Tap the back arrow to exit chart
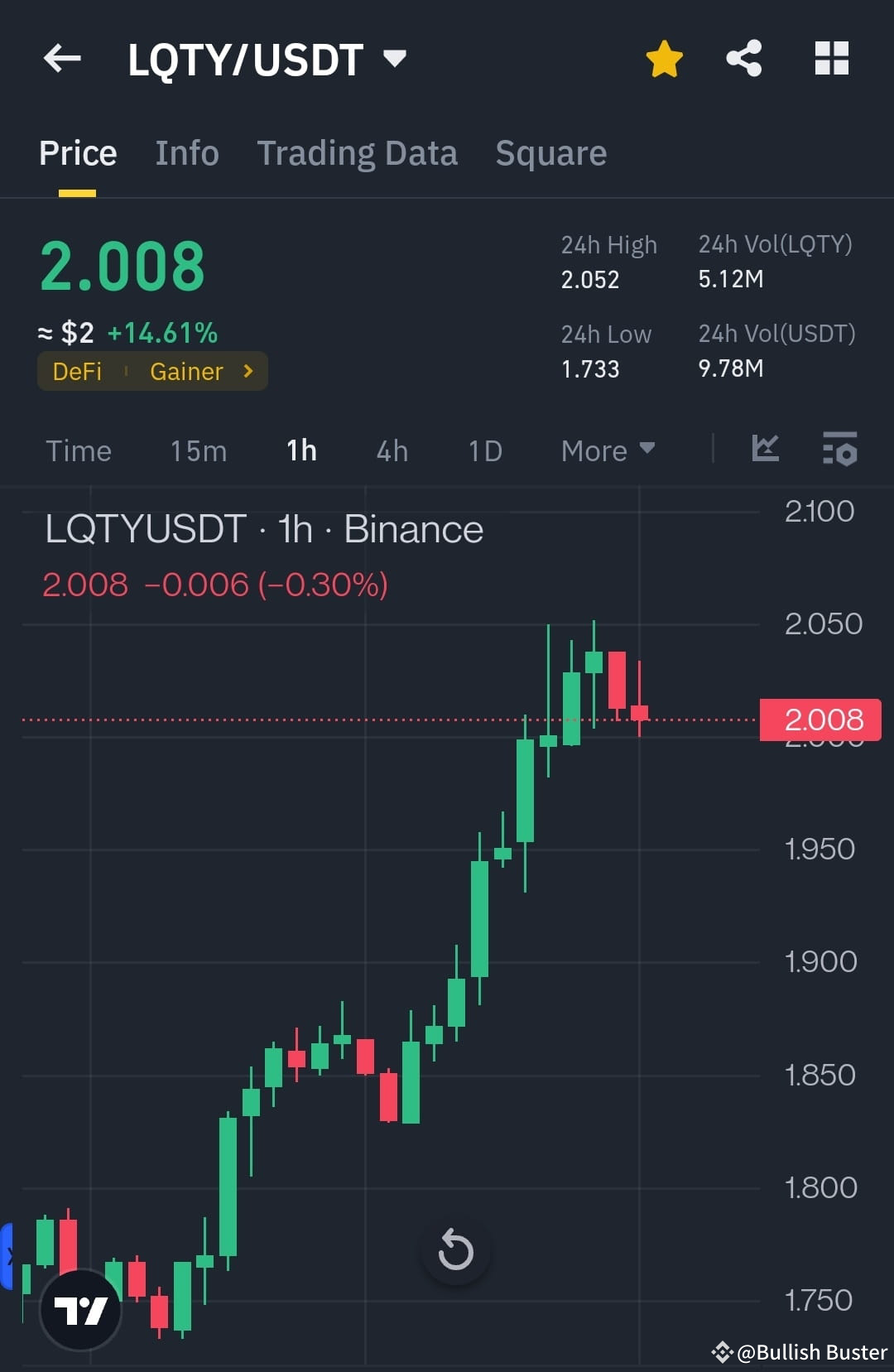 point(62,58)
